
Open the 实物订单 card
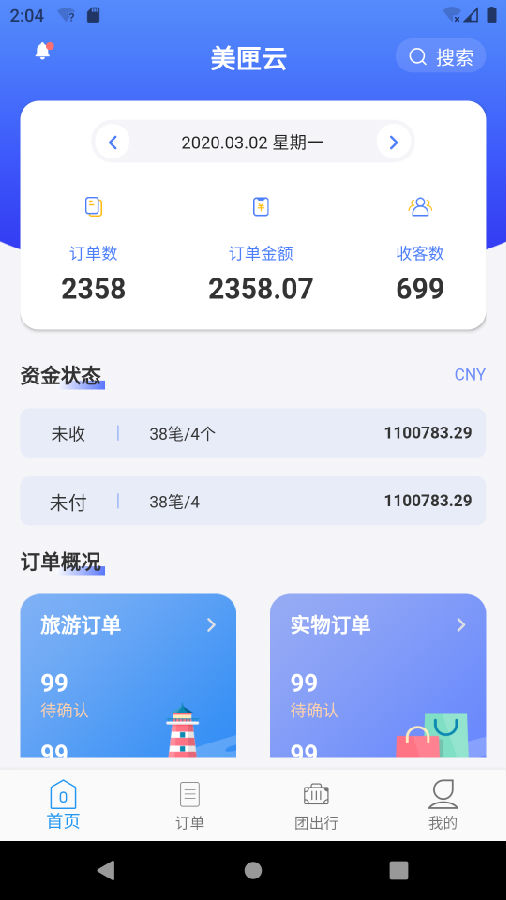378,676
